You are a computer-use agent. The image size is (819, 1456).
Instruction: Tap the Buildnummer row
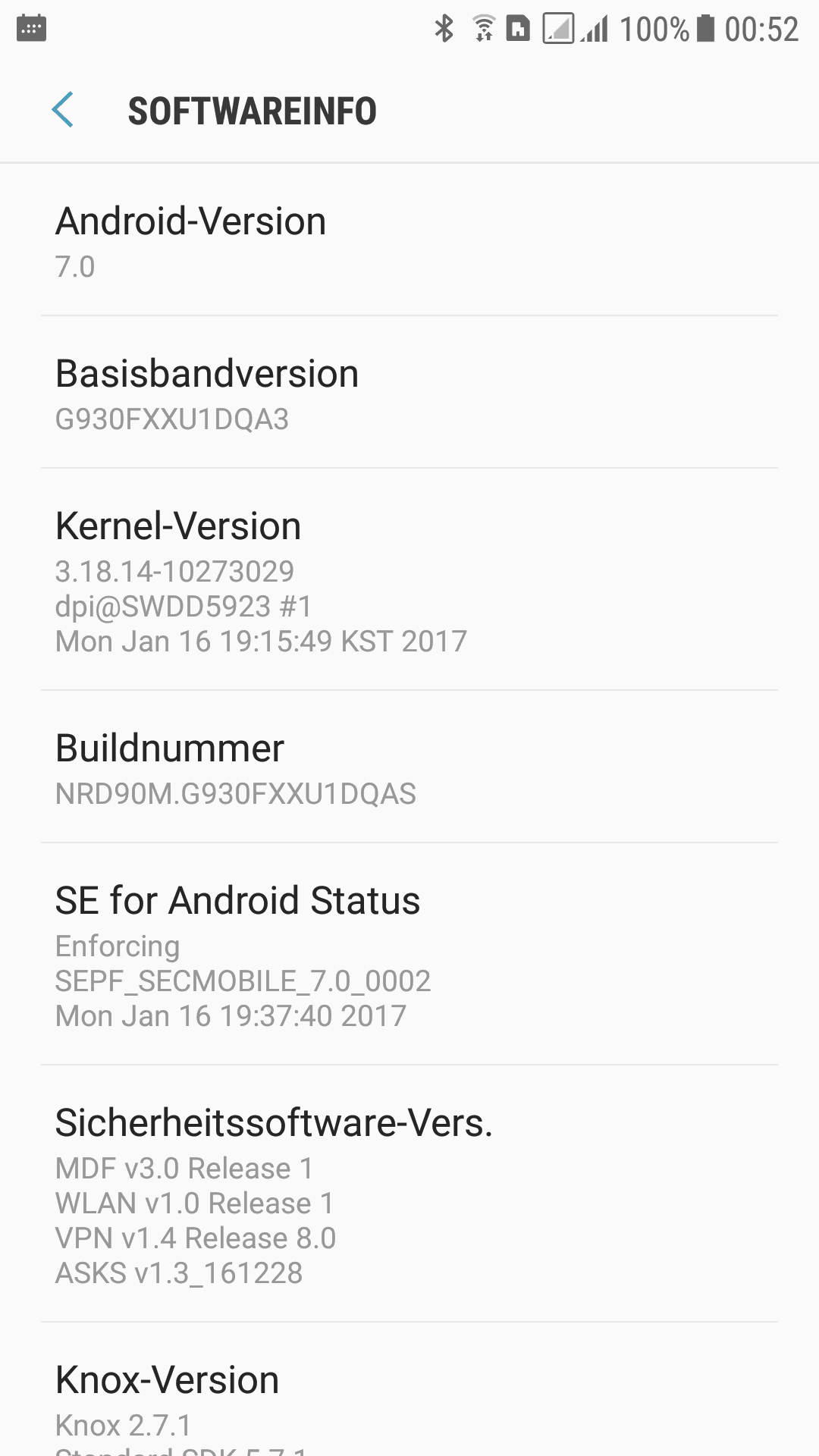[x=409, y=767]
